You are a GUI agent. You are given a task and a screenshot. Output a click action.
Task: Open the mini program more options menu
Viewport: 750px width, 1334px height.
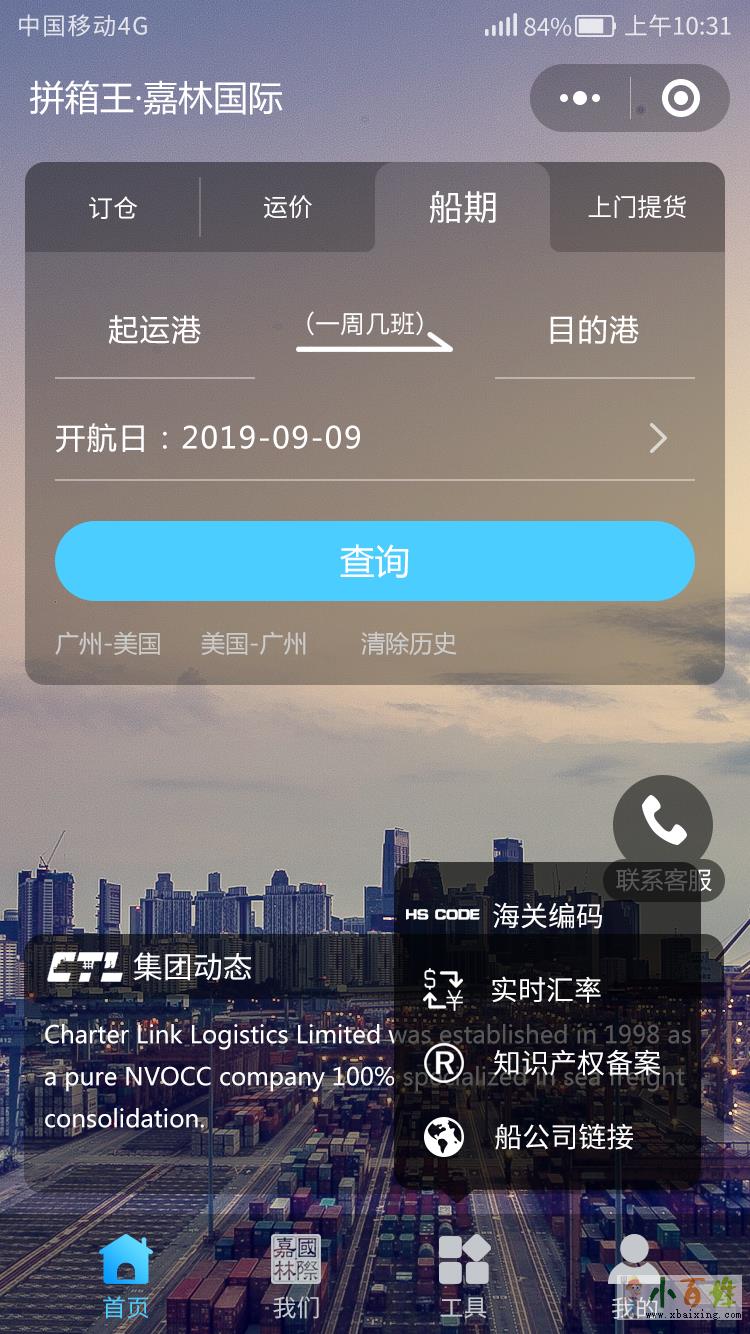580,98
